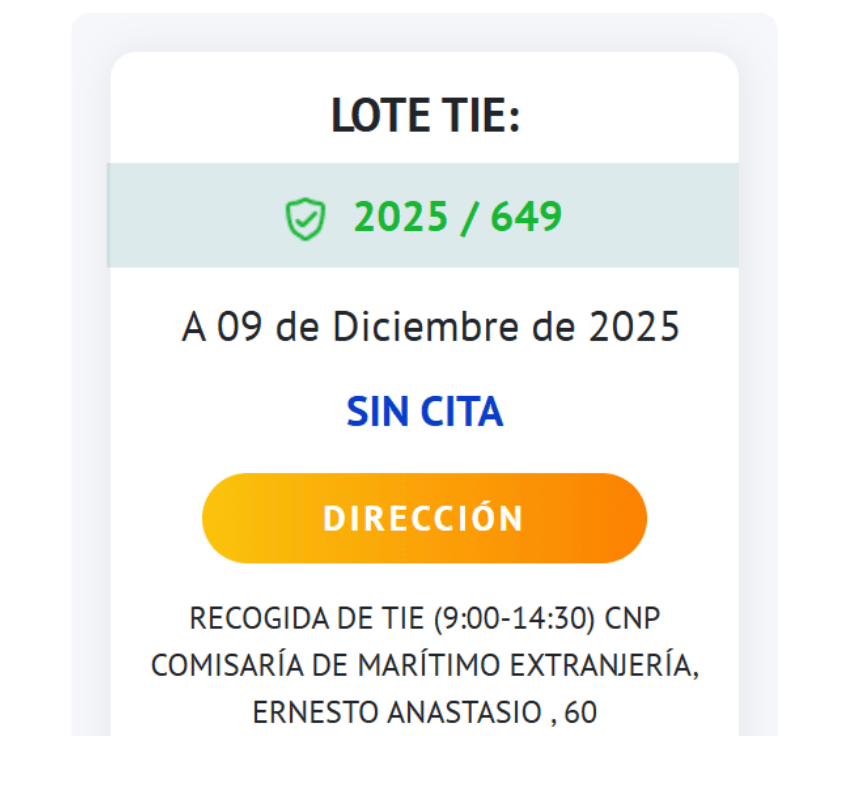
Task: Tap the orange DIRECCIÓN button
Action: [424, 518]
